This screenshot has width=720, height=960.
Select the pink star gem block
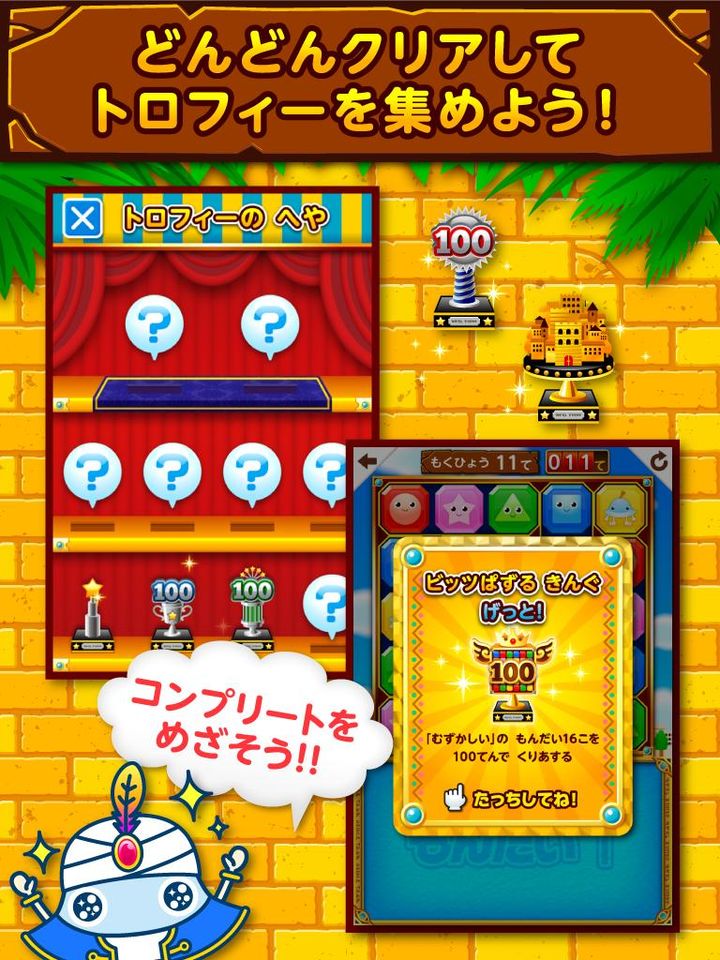[457, 505]
